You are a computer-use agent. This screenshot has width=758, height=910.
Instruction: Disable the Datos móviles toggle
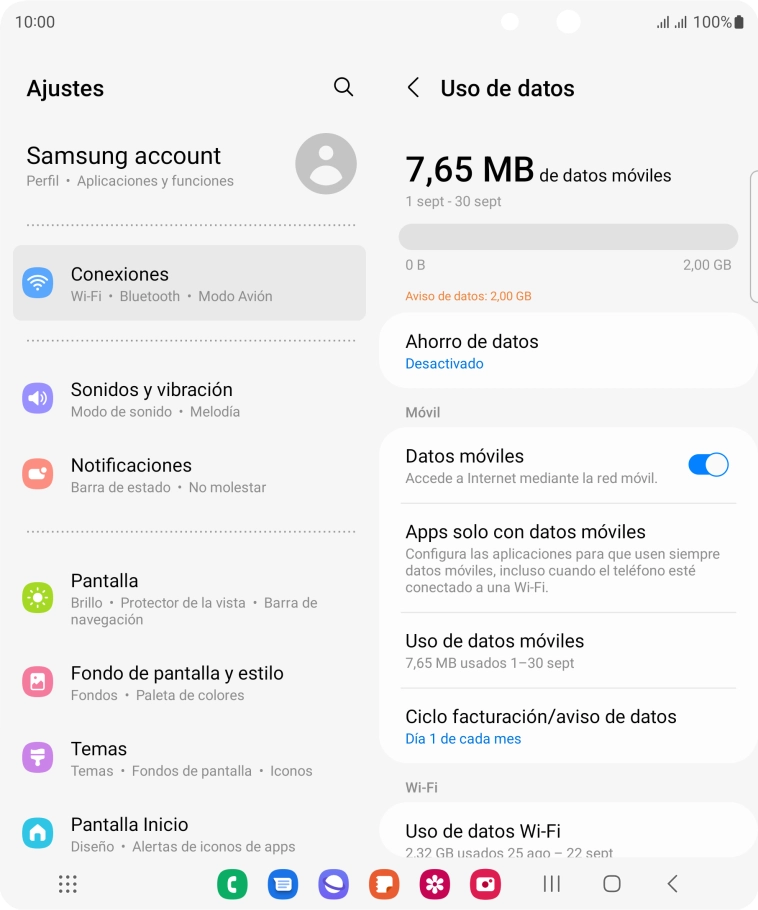(708, 464)
